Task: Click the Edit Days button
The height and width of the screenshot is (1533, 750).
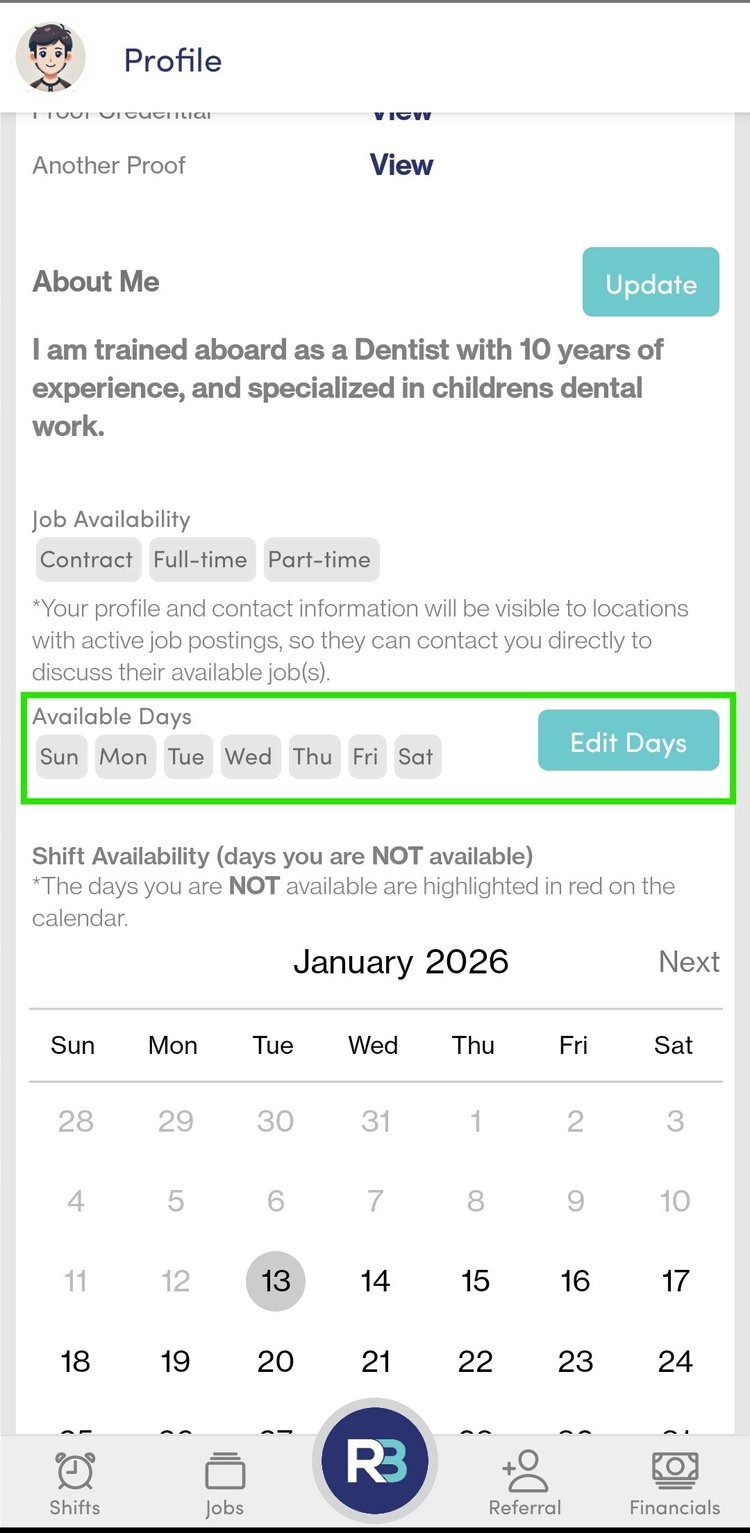Action: [628, 742]
